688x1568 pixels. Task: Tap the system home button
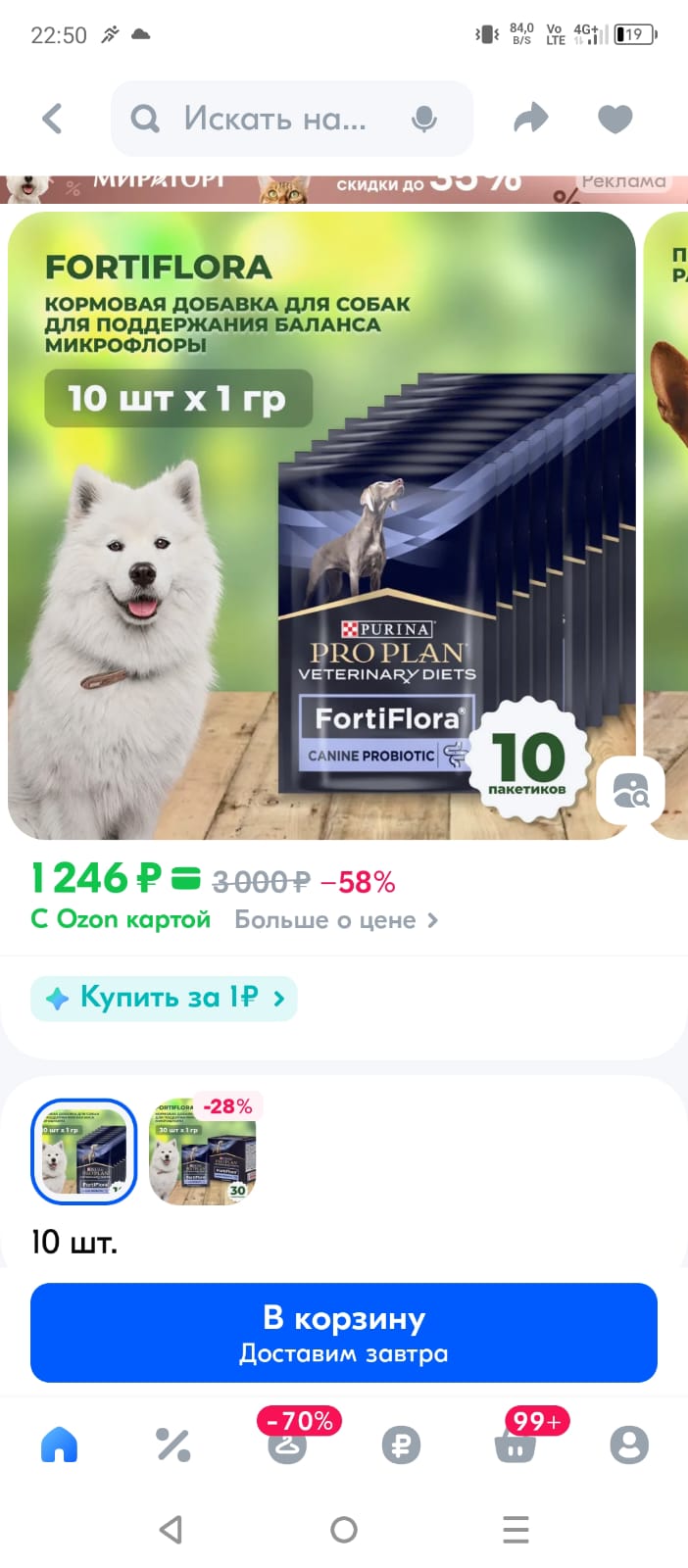(344, 1529)
